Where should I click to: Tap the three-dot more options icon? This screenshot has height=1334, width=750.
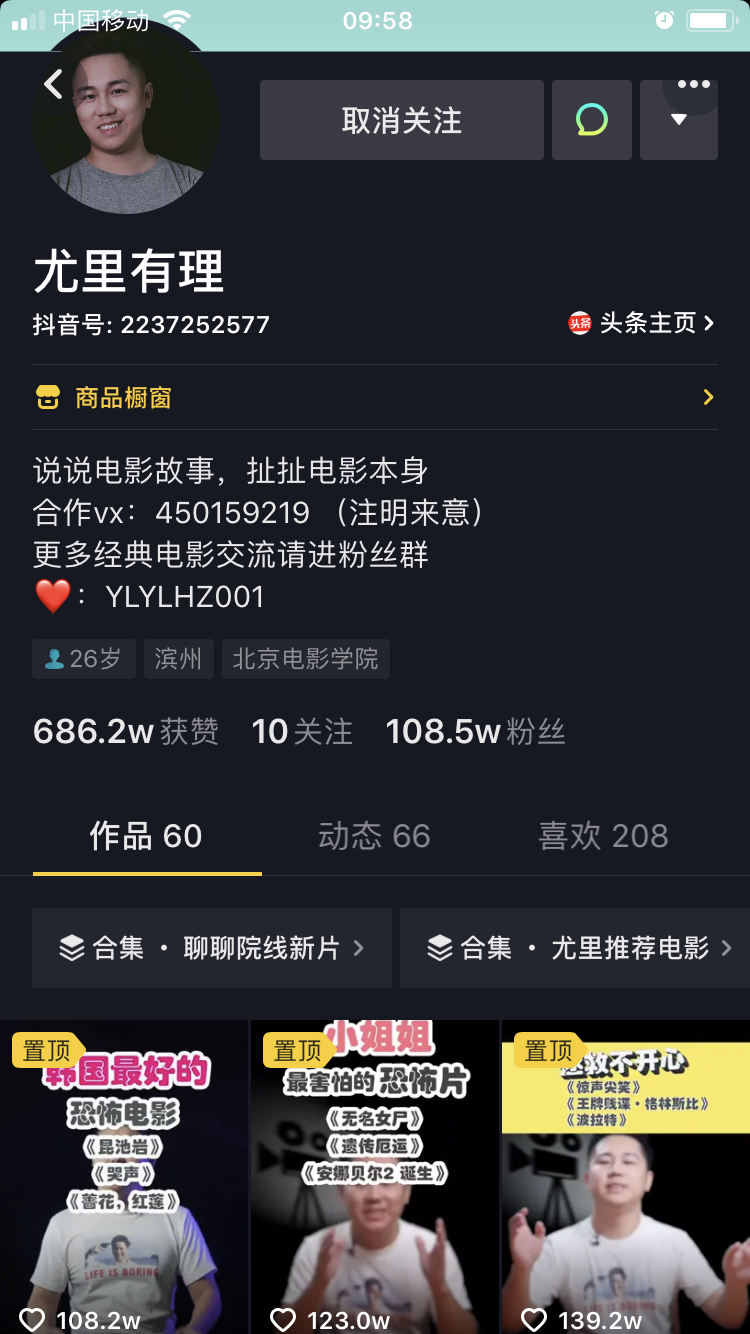tap(694, 84)
